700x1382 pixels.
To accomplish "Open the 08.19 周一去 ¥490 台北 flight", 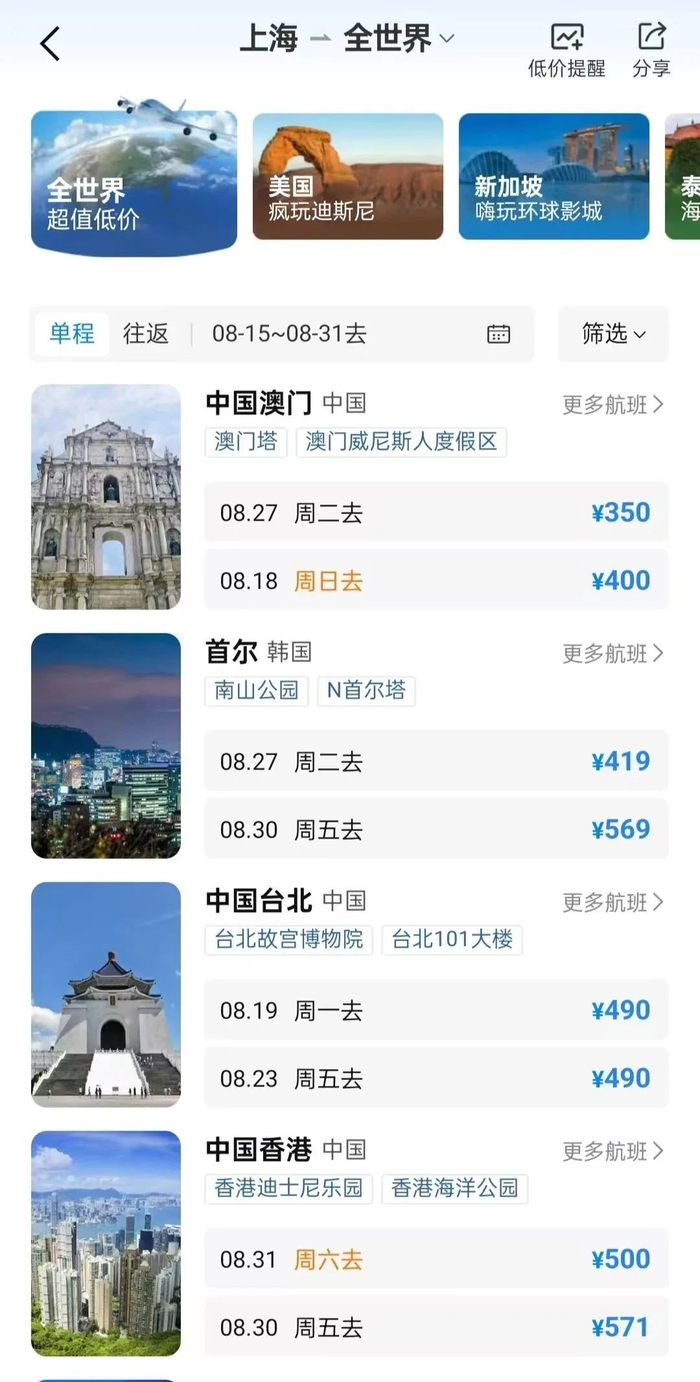I will 436,1011.
